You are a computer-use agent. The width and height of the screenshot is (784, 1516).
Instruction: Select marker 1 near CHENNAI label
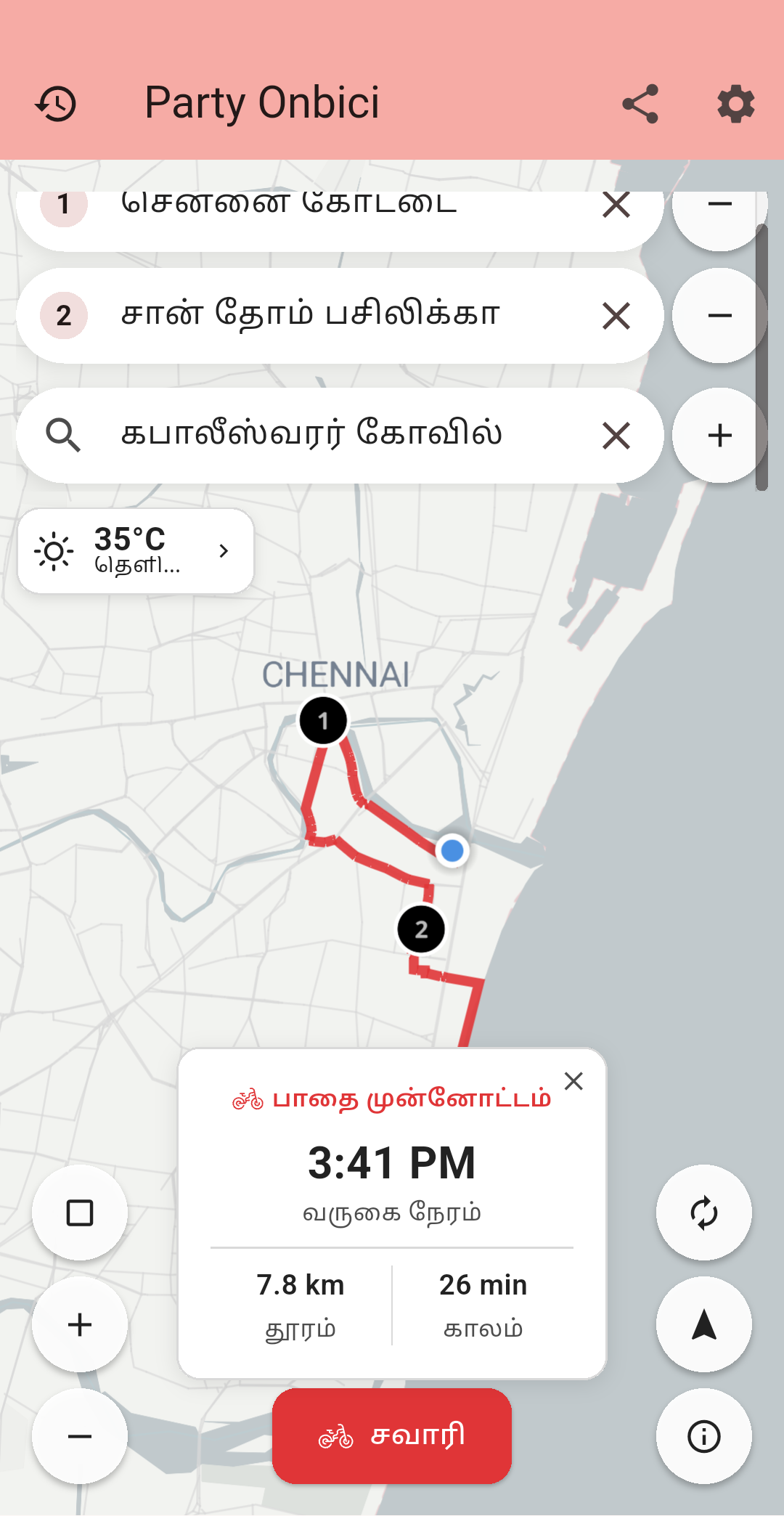click(323, 721)
